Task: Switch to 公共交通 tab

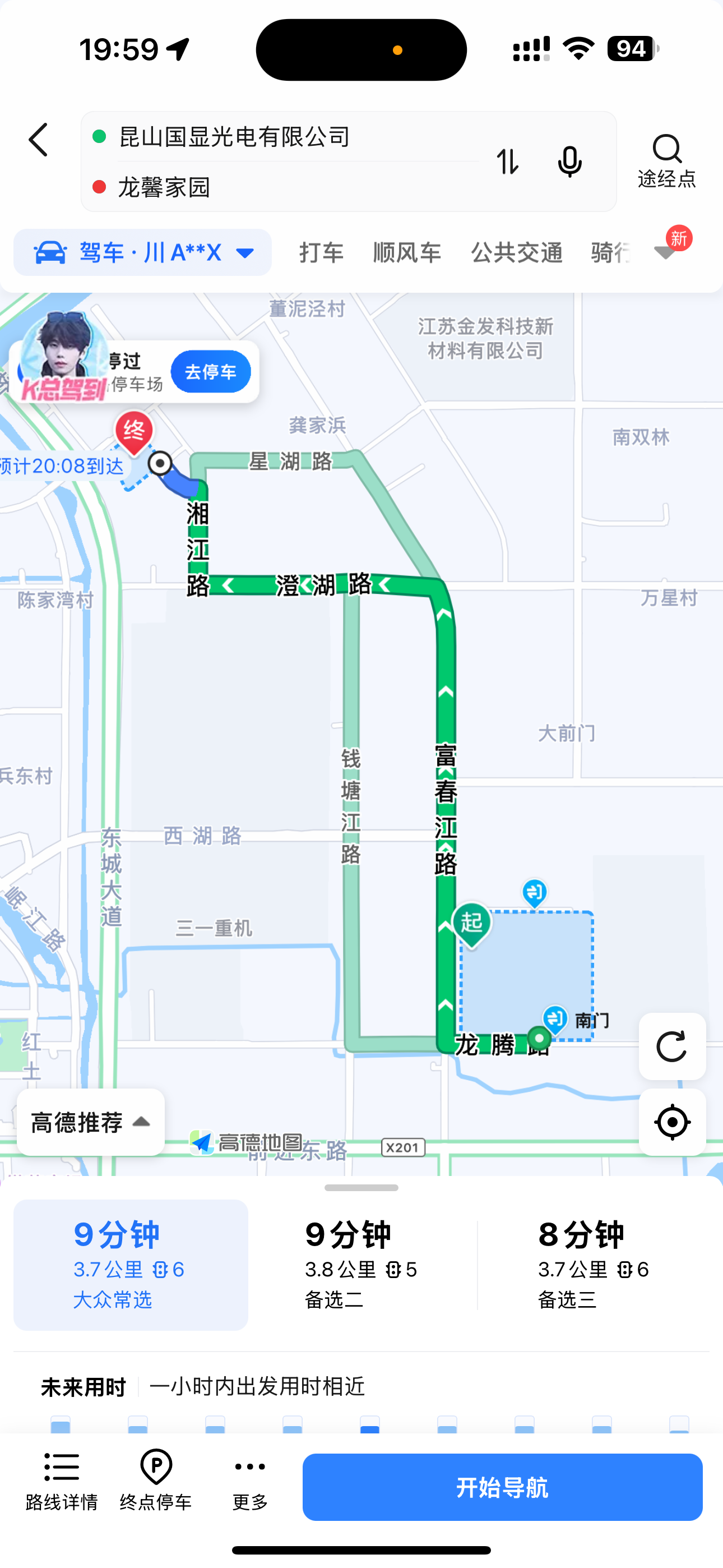Action: click(516, 252)
